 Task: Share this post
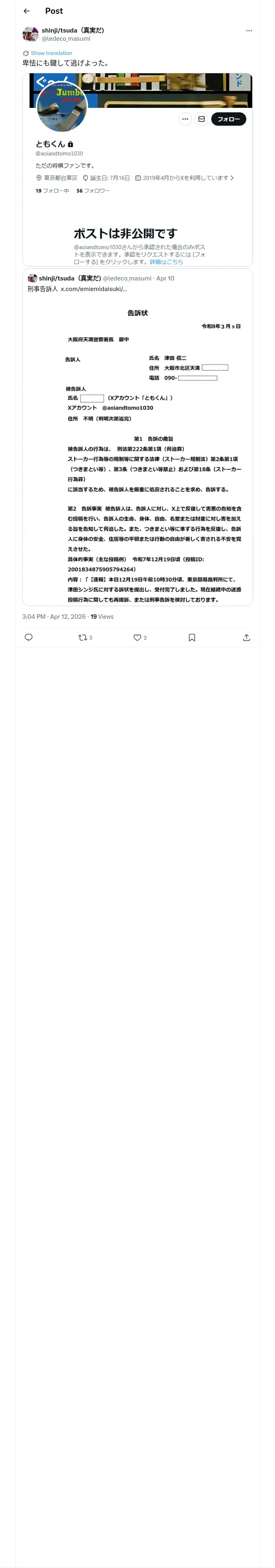click(246, 637)
